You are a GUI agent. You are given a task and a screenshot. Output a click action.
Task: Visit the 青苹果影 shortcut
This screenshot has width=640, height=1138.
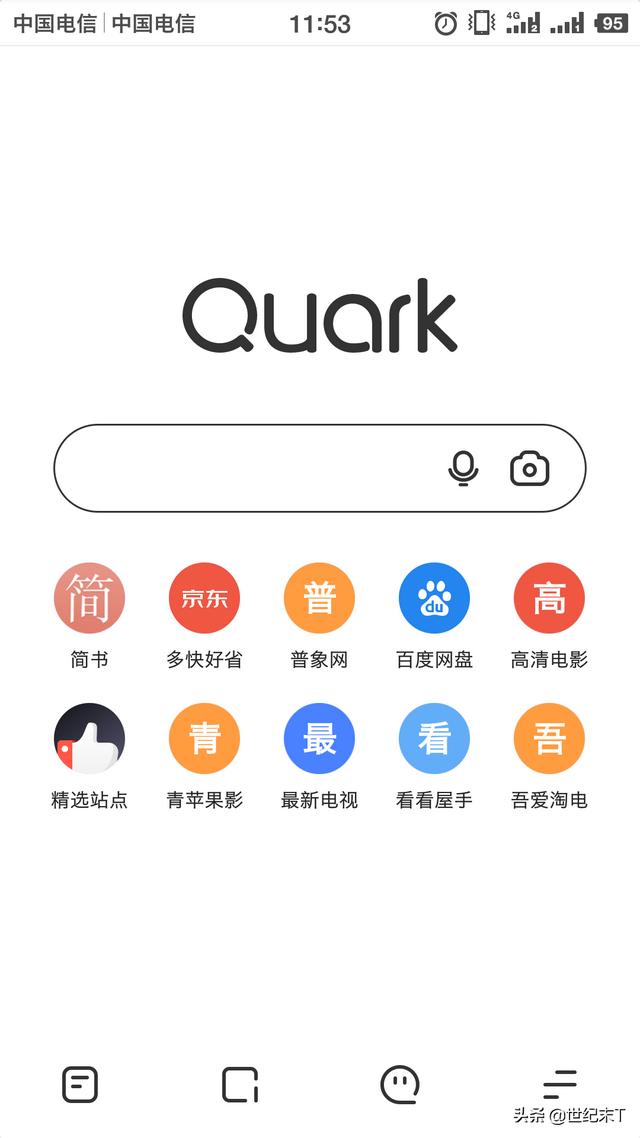point(204,739)
